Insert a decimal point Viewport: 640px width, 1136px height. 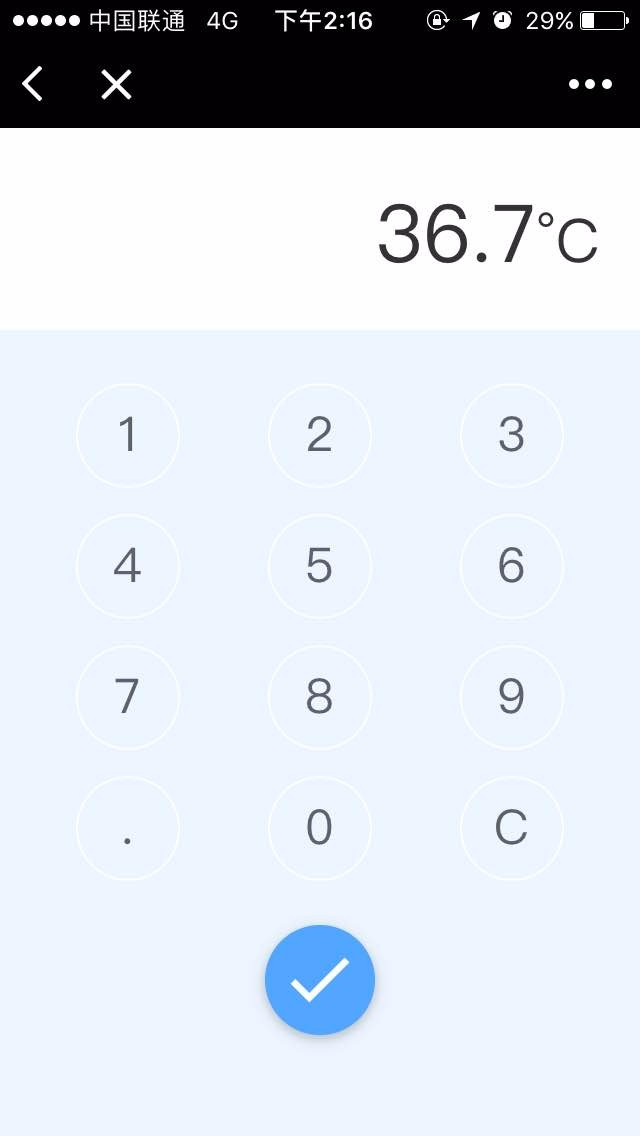click(x=128, y=828)
